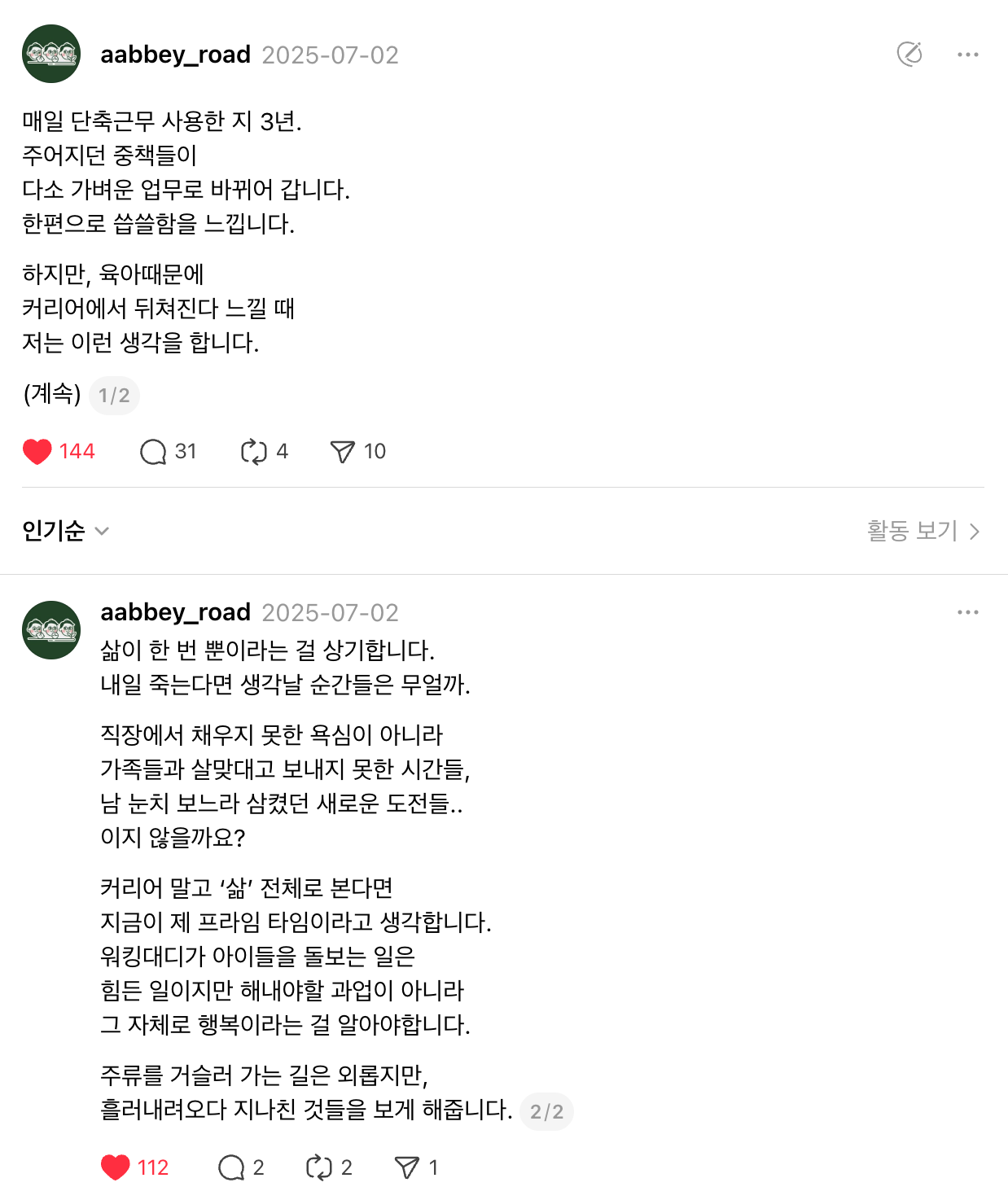The height and width of the screenshot is (1200, 1008).
Task: View who liked the post via 144 count
Action: [75, 451]
